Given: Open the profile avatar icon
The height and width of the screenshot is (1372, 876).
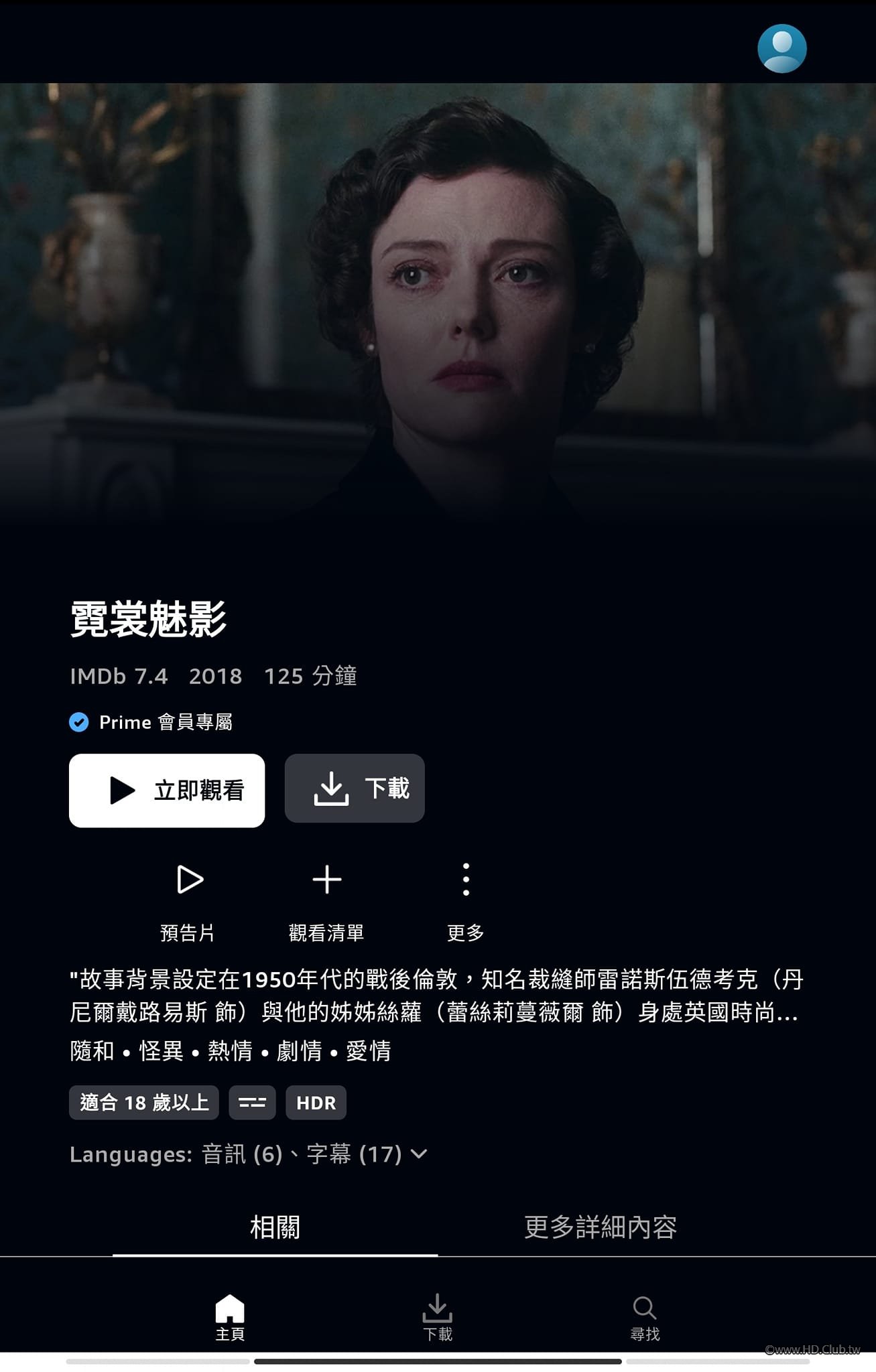Looking at the screenshot, I should pyautogui.click(x=781, y=49).
